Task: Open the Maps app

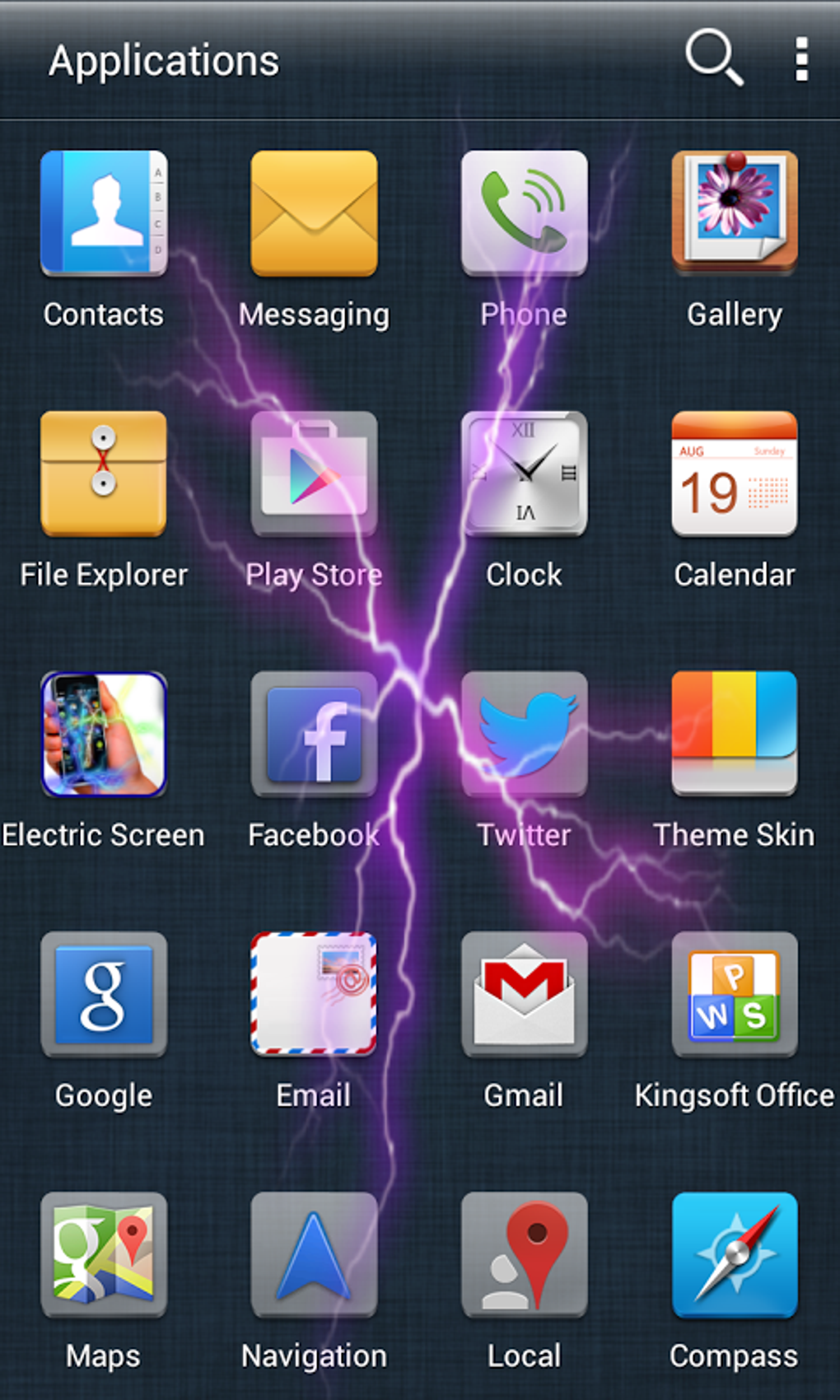Action: (x=104, y=1254)
